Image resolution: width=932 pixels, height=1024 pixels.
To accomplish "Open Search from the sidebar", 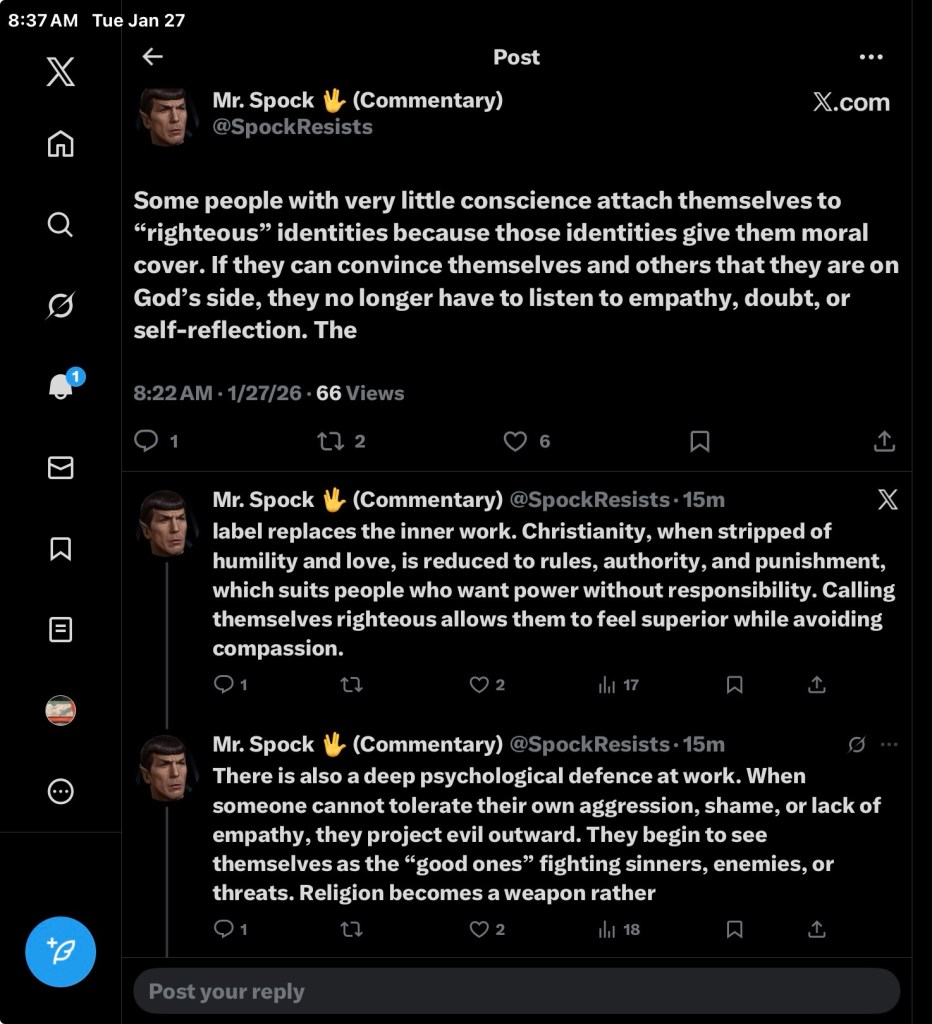I will coord(60,224).
